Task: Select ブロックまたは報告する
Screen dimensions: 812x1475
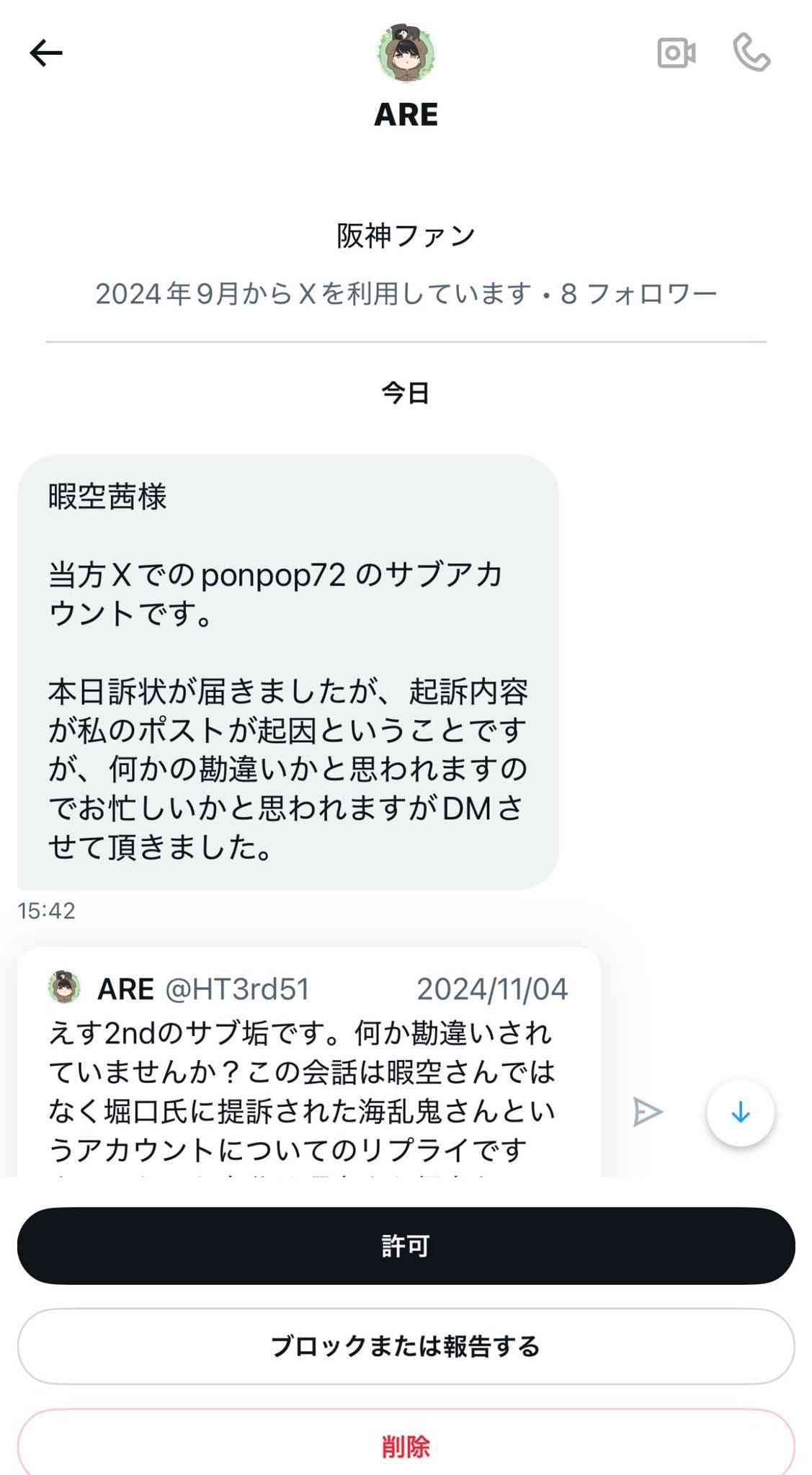Action: [x=406, y=1346]
